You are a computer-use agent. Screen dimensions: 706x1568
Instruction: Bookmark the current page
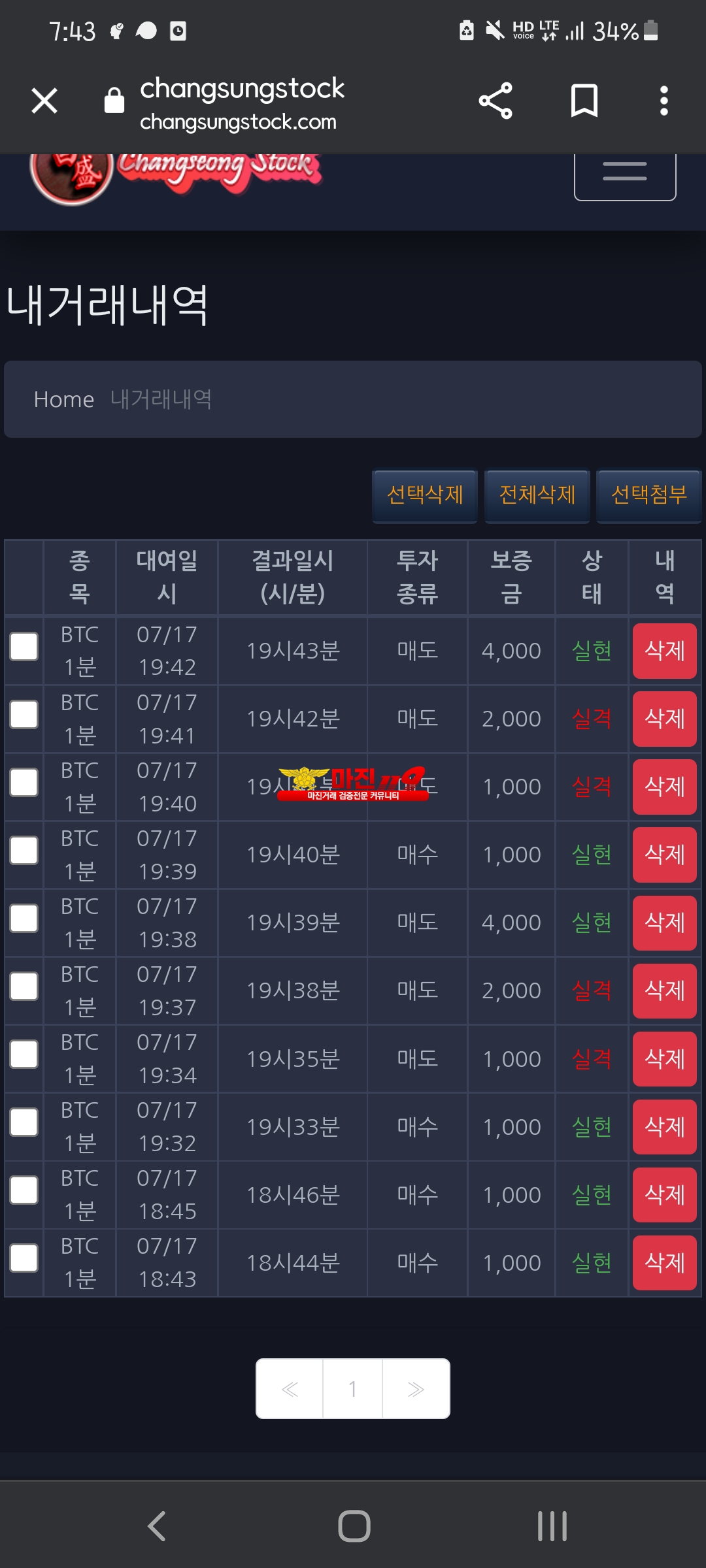(x=584, y=101)
